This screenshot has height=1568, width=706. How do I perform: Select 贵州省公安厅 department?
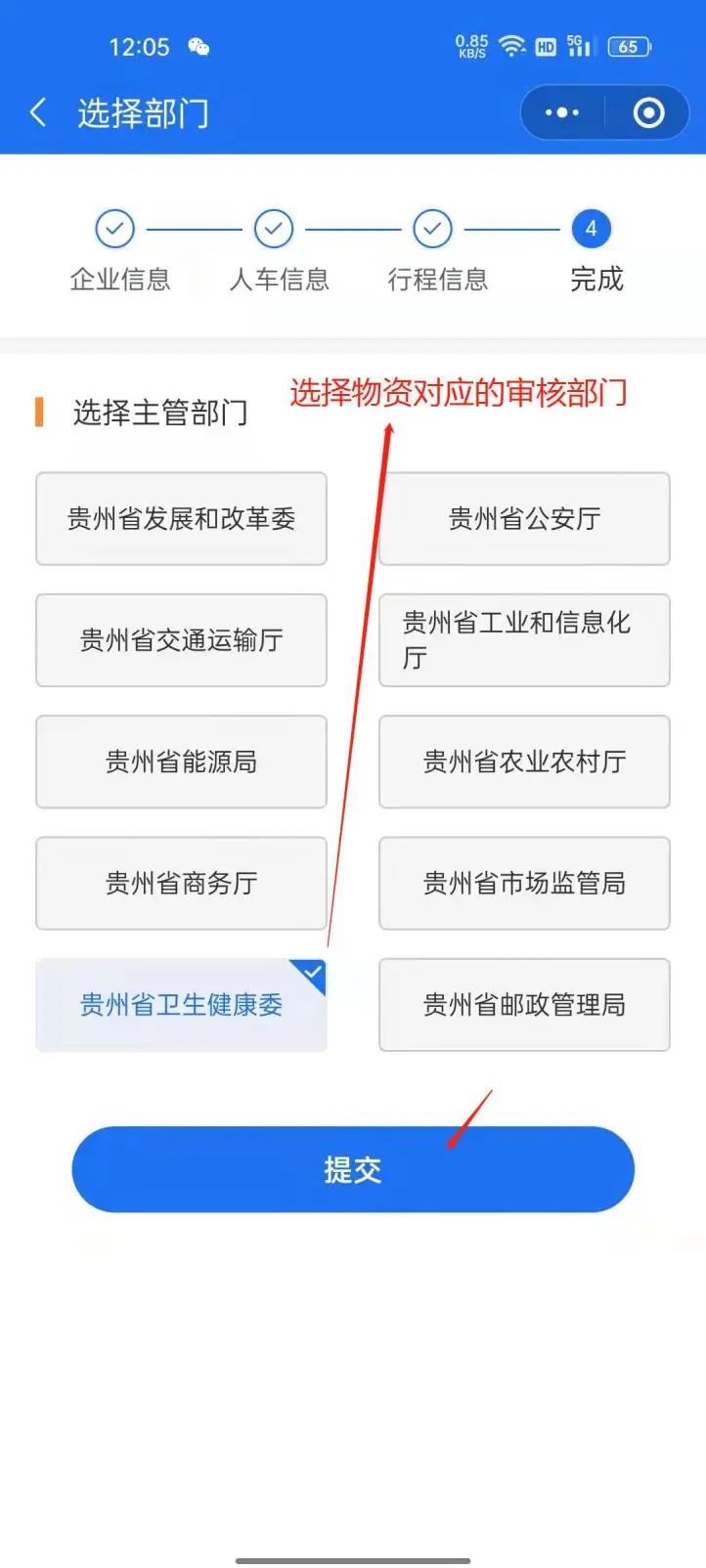tap(524, 519)
